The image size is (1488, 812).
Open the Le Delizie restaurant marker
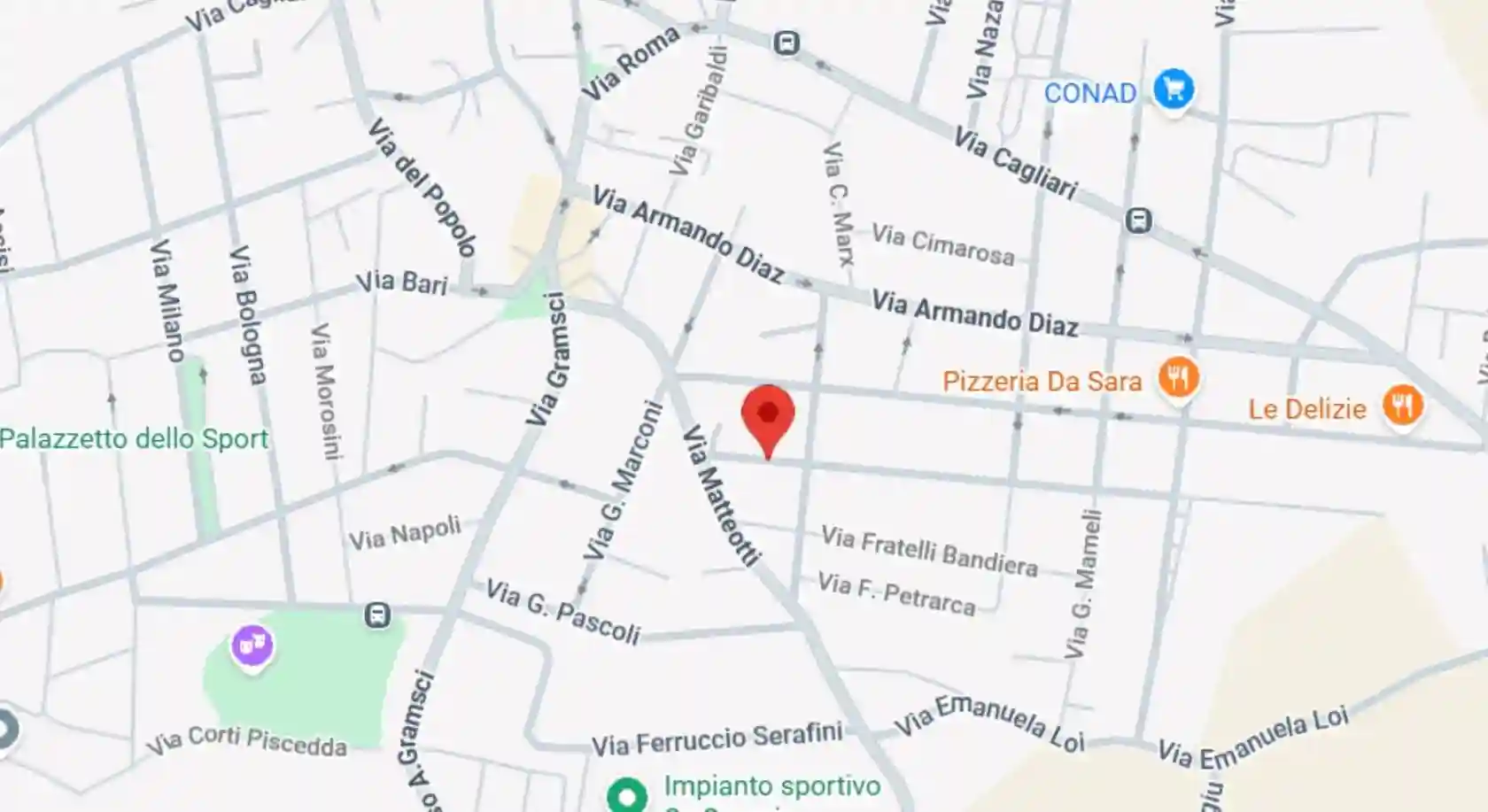[1402, 406]
